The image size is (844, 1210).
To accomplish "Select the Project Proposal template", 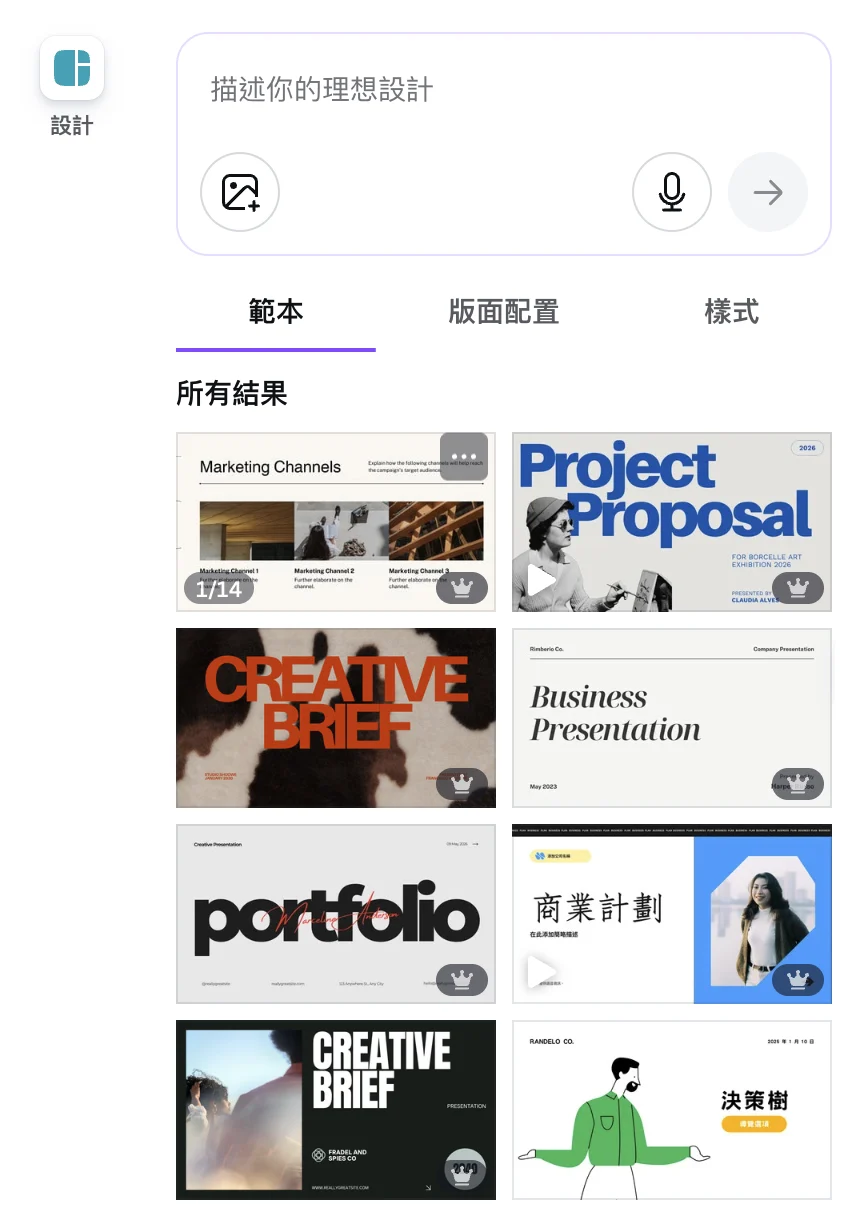I will tap(672, 520).
